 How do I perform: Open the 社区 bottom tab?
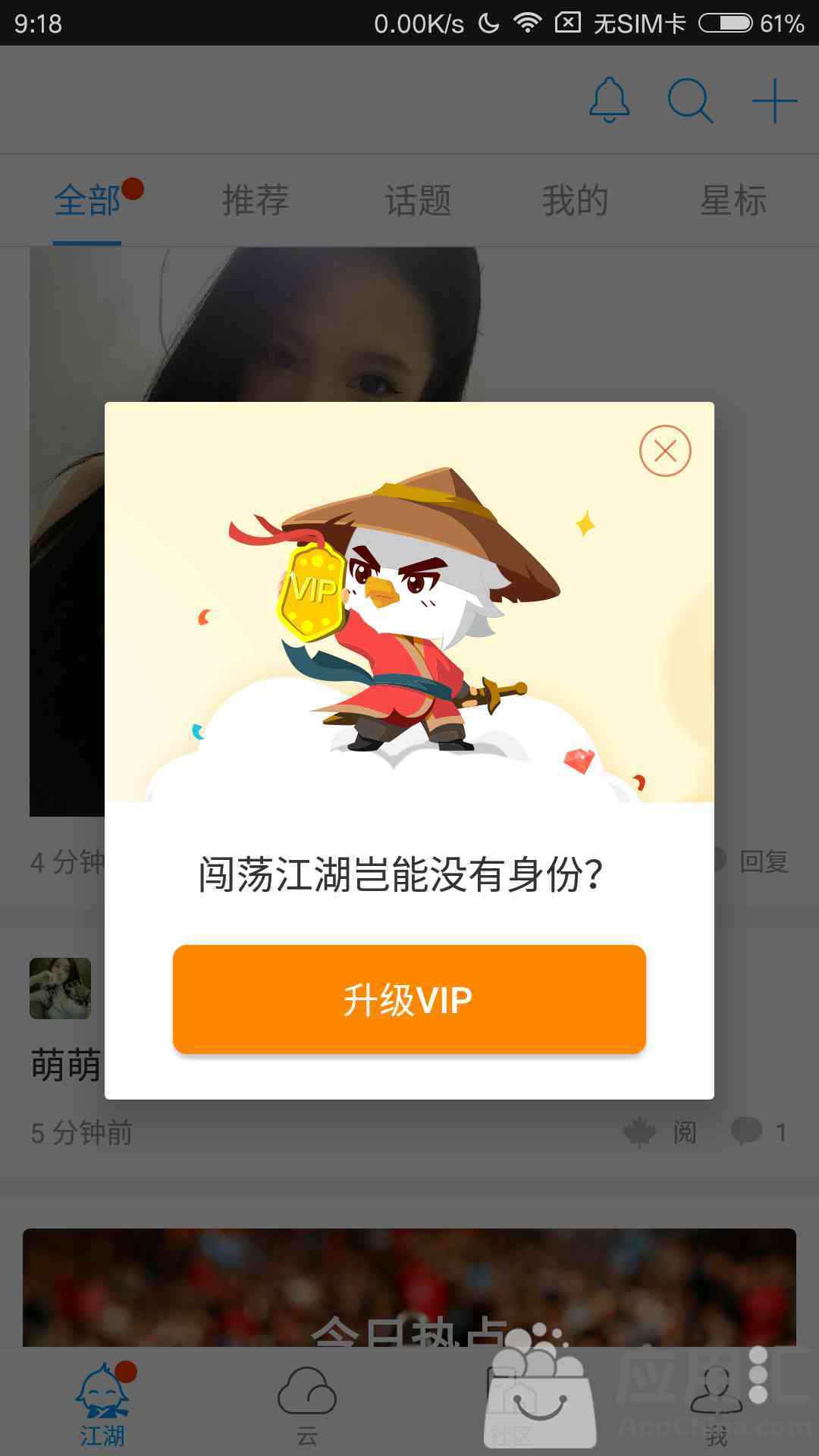(512, 1403)
